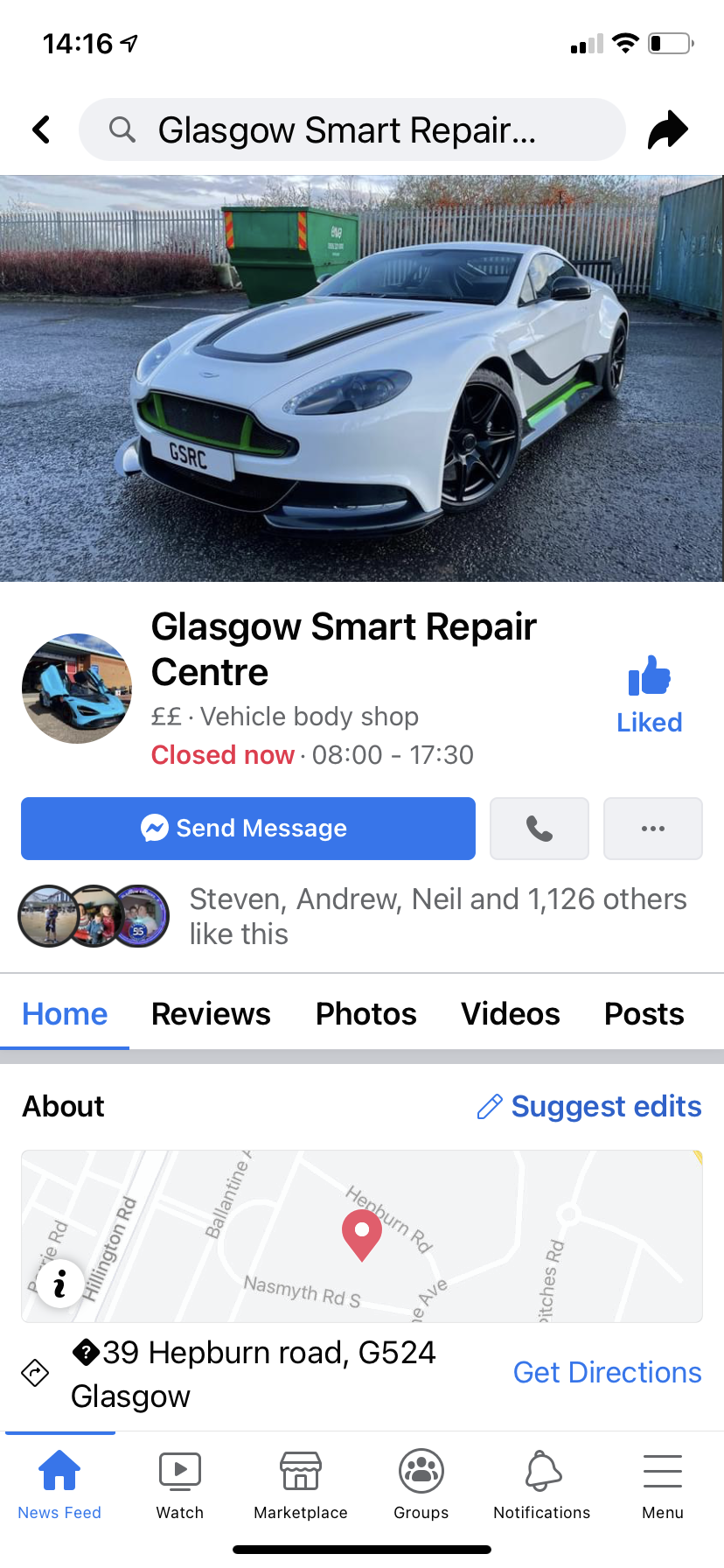The width and height of the screenshot is (724, 1568).
Task: Tap the Glasgow Smart Repair search field
Action: click(x=352, y=129)
